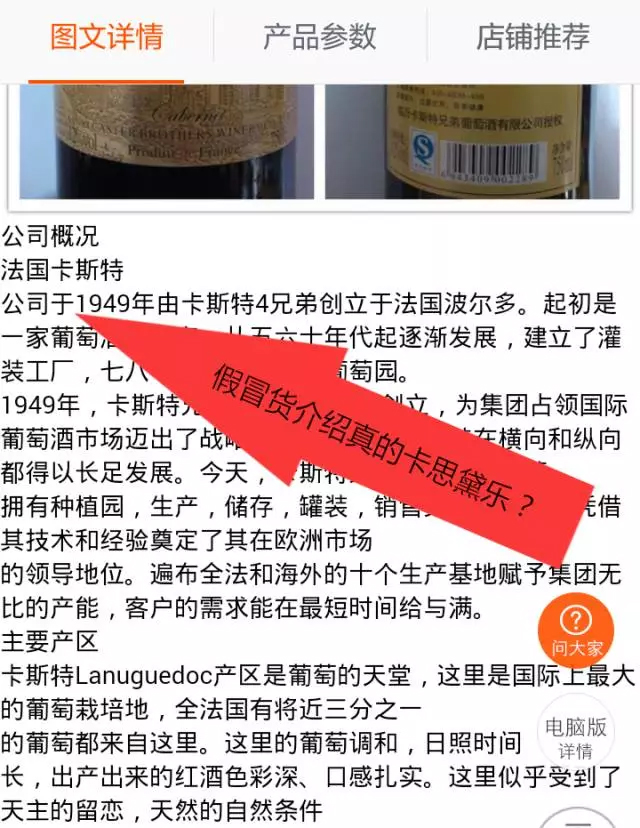View 电脑版详情 desktop version
640x828 pixels.
click(x=575, y=738)
